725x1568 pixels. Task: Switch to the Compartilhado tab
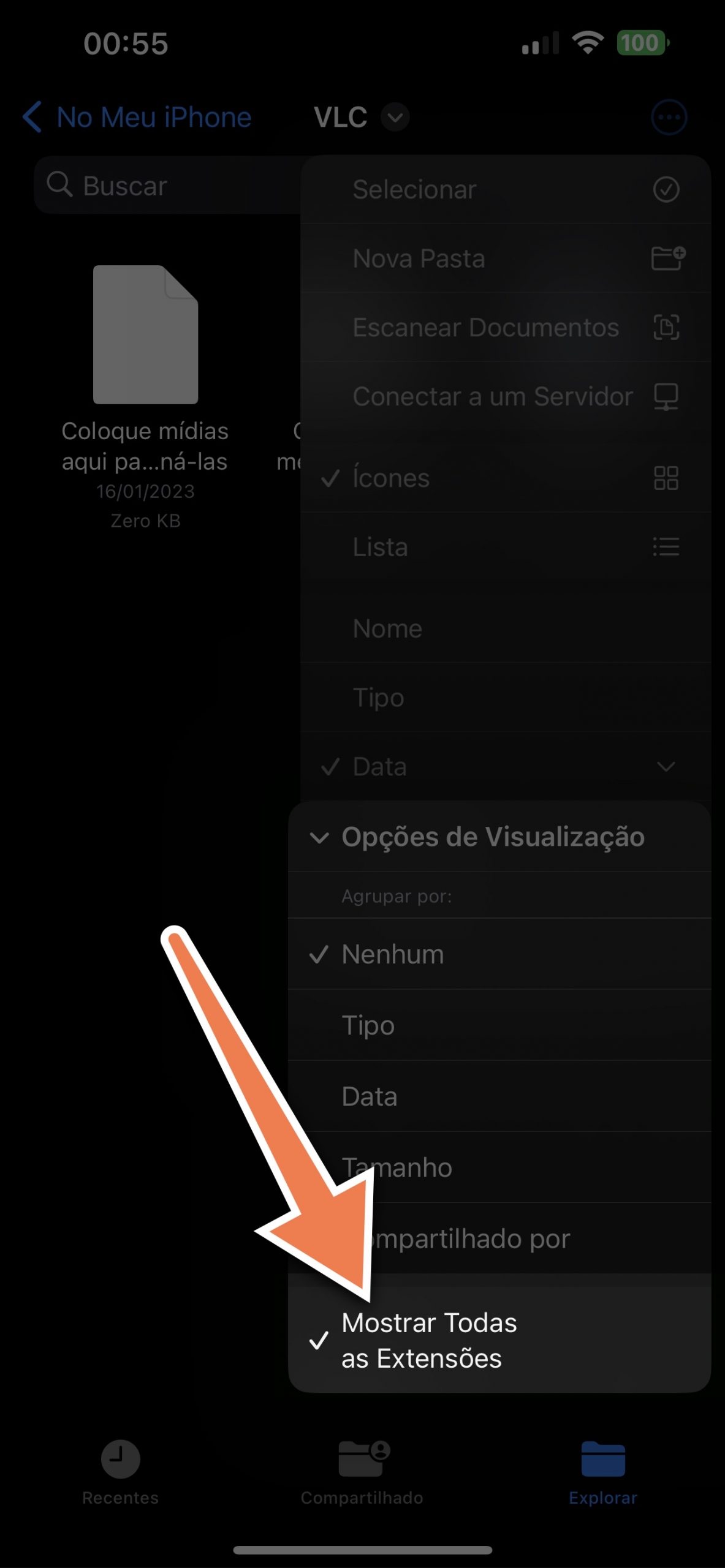[x=362, y=1472]
